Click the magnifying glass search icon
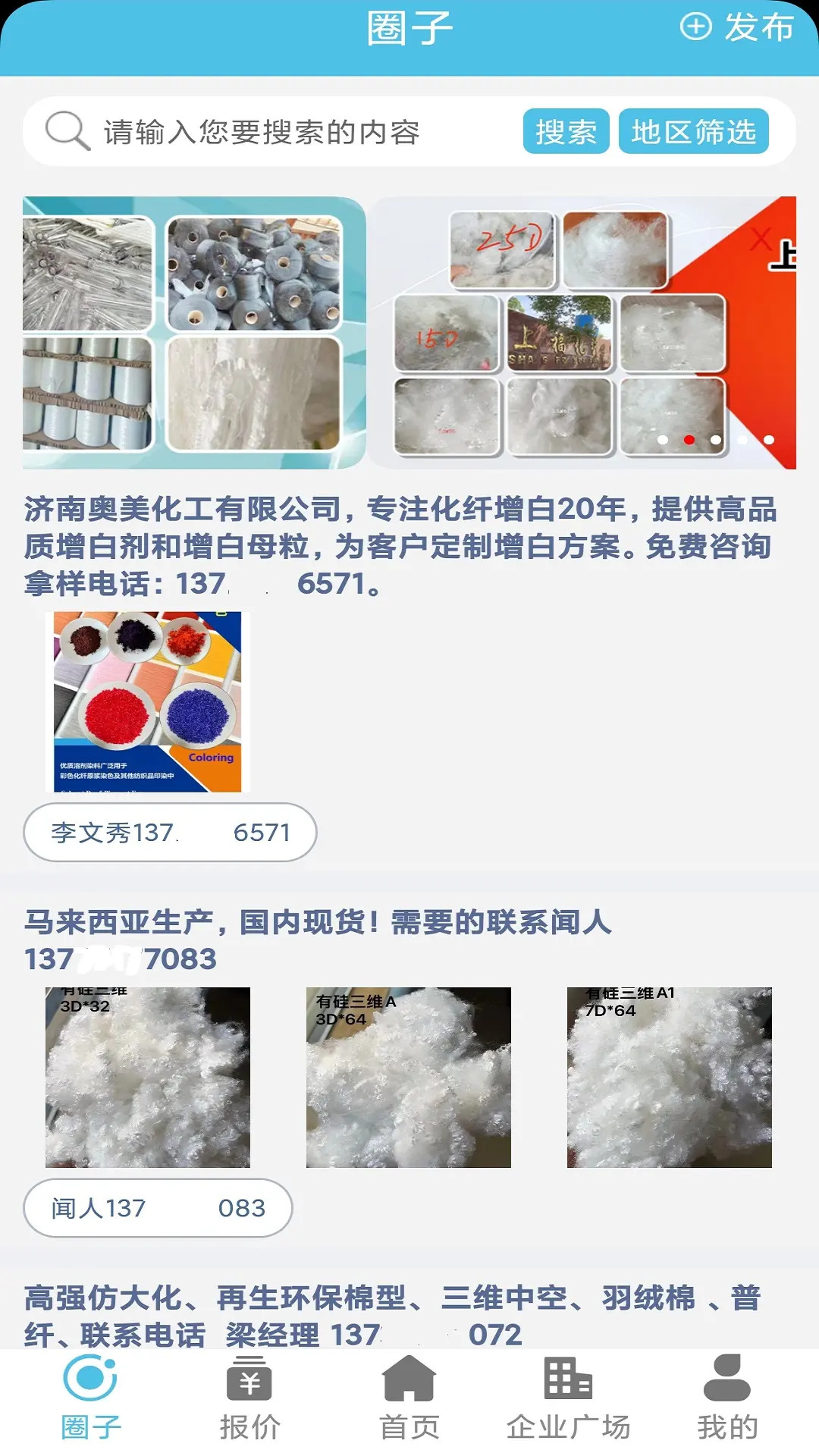The height and width of the screenshot is (1456, 819). (64, 131)
